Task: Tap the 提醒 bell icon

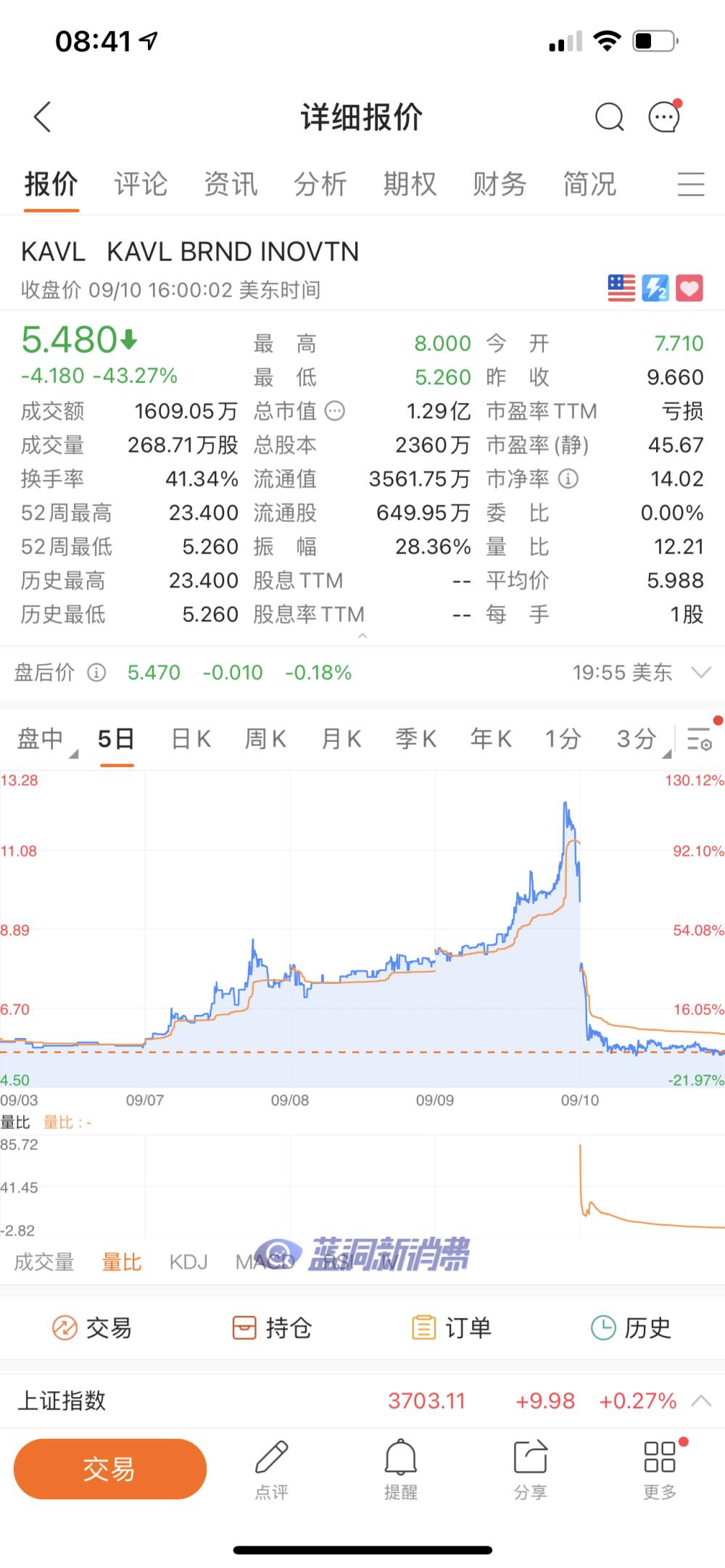Action: click(x=401, y=1458)
